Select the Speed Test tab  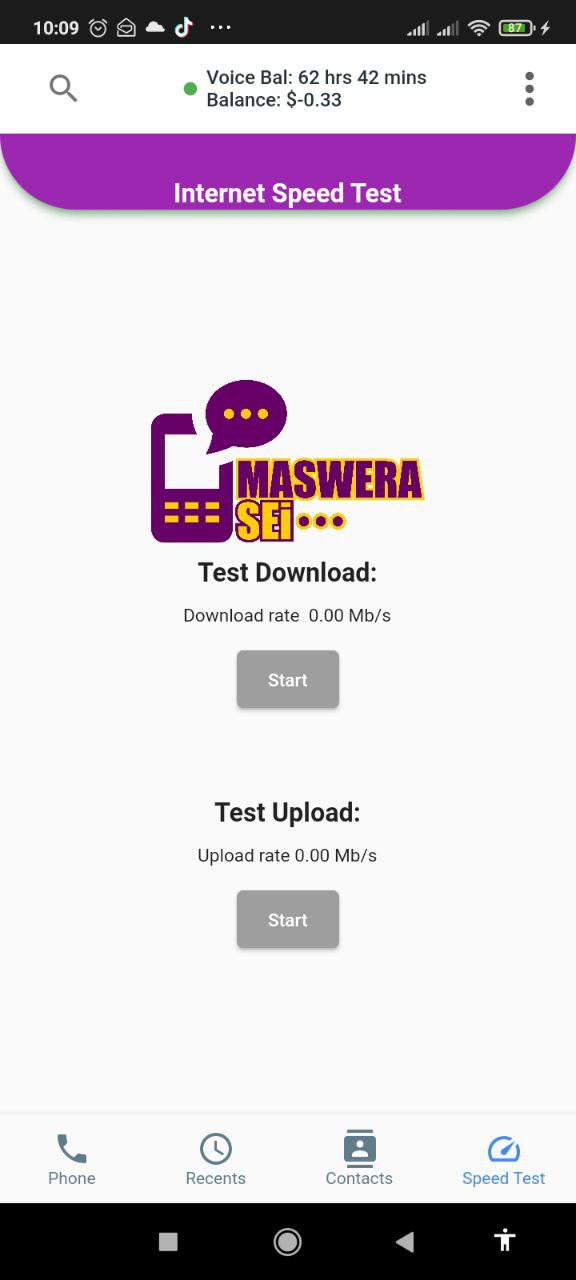coord(504,1159)
